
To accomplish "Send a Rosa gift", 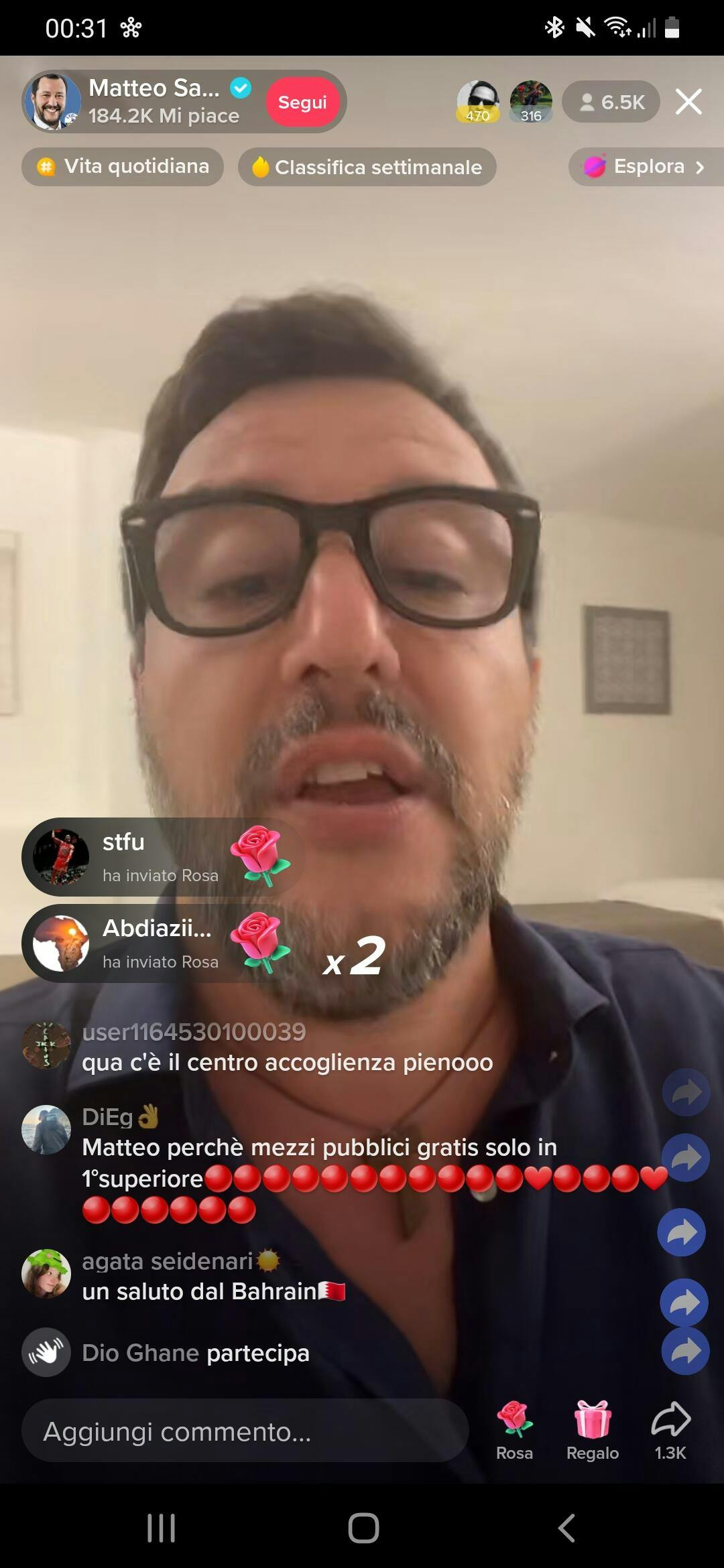I will [514, 1430].
